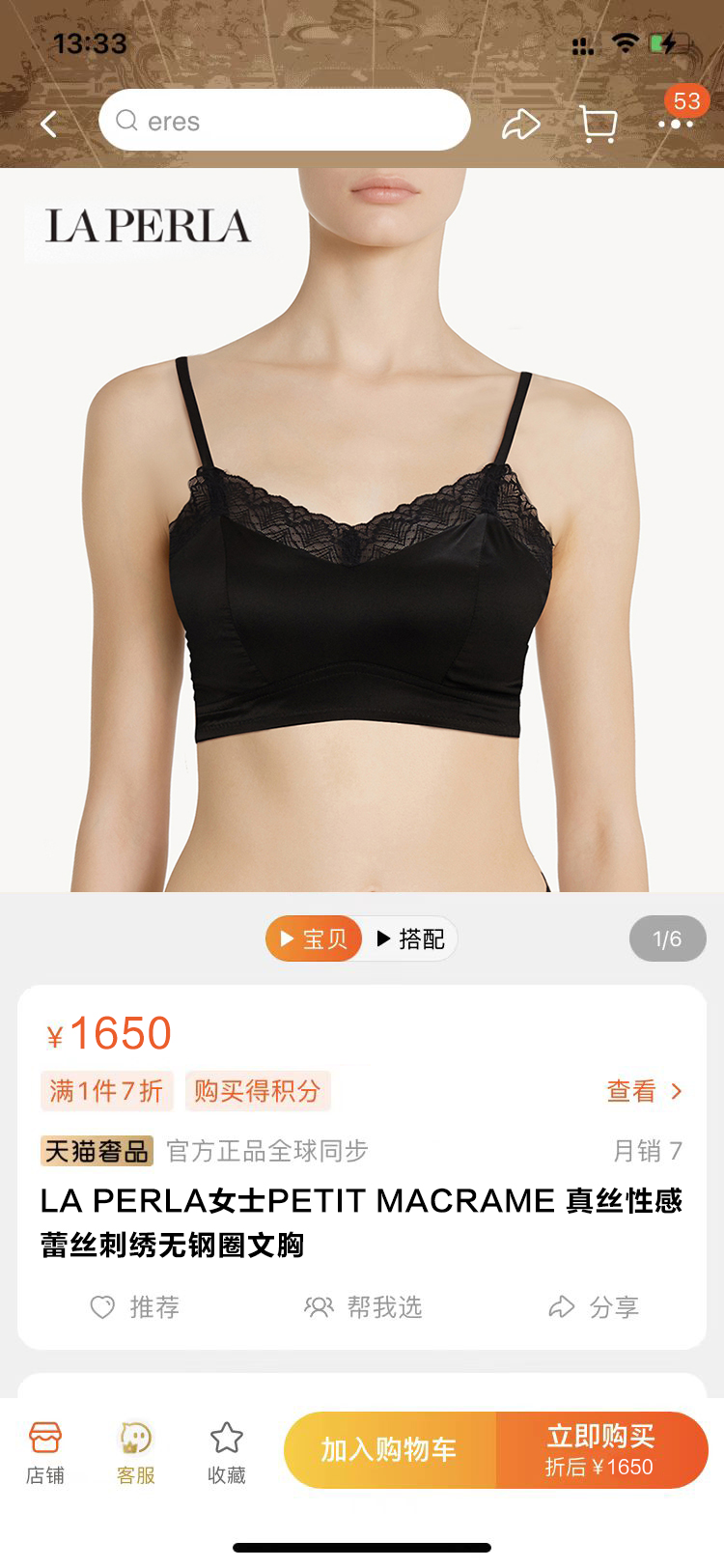Open the search box containing 'eres'
724x1568 pixels.
(x=284, y=121)
